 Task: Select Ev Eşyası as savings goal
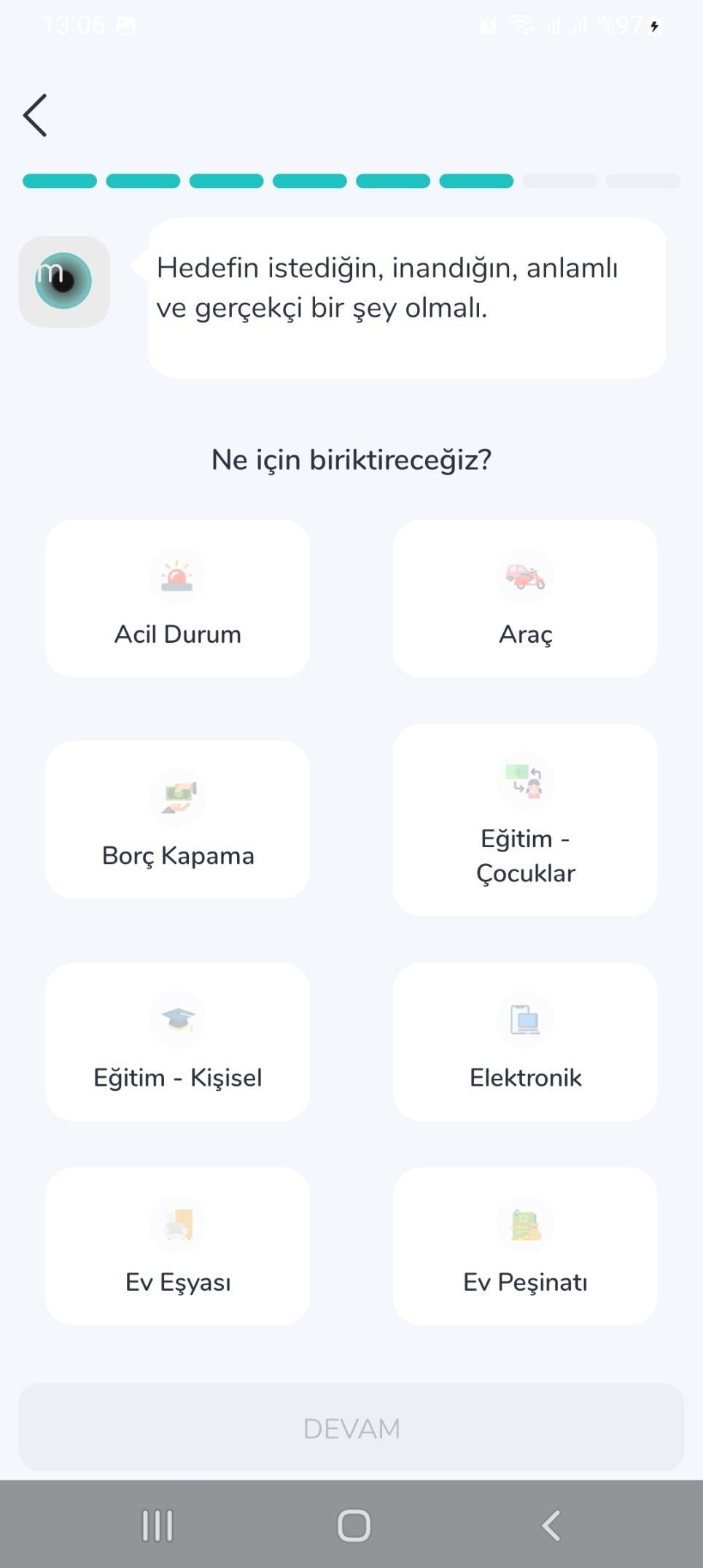177,1245
